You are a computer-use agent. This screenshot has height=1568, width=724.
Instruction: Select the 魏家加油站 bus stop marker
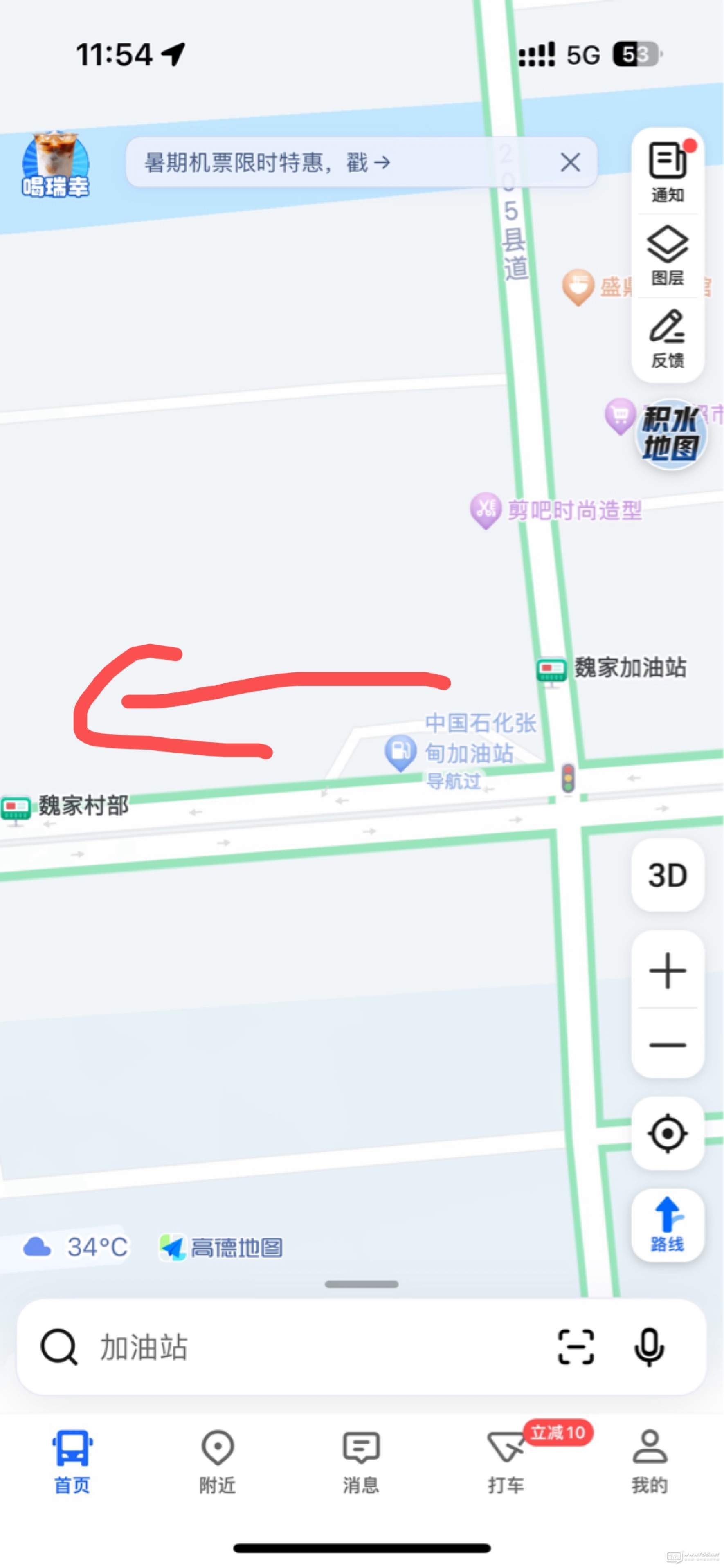(552, 669)
